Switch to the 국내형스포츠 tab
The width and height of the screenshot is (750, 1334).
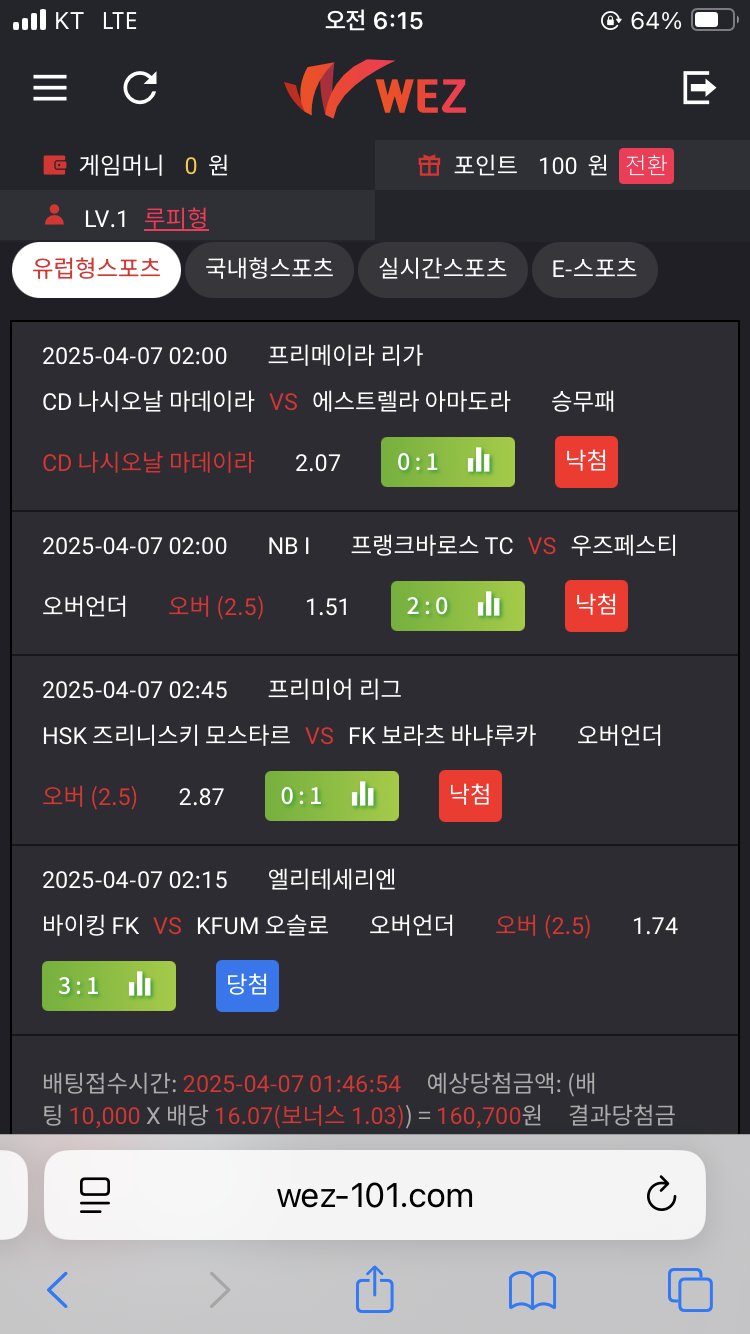coord(269,269)
